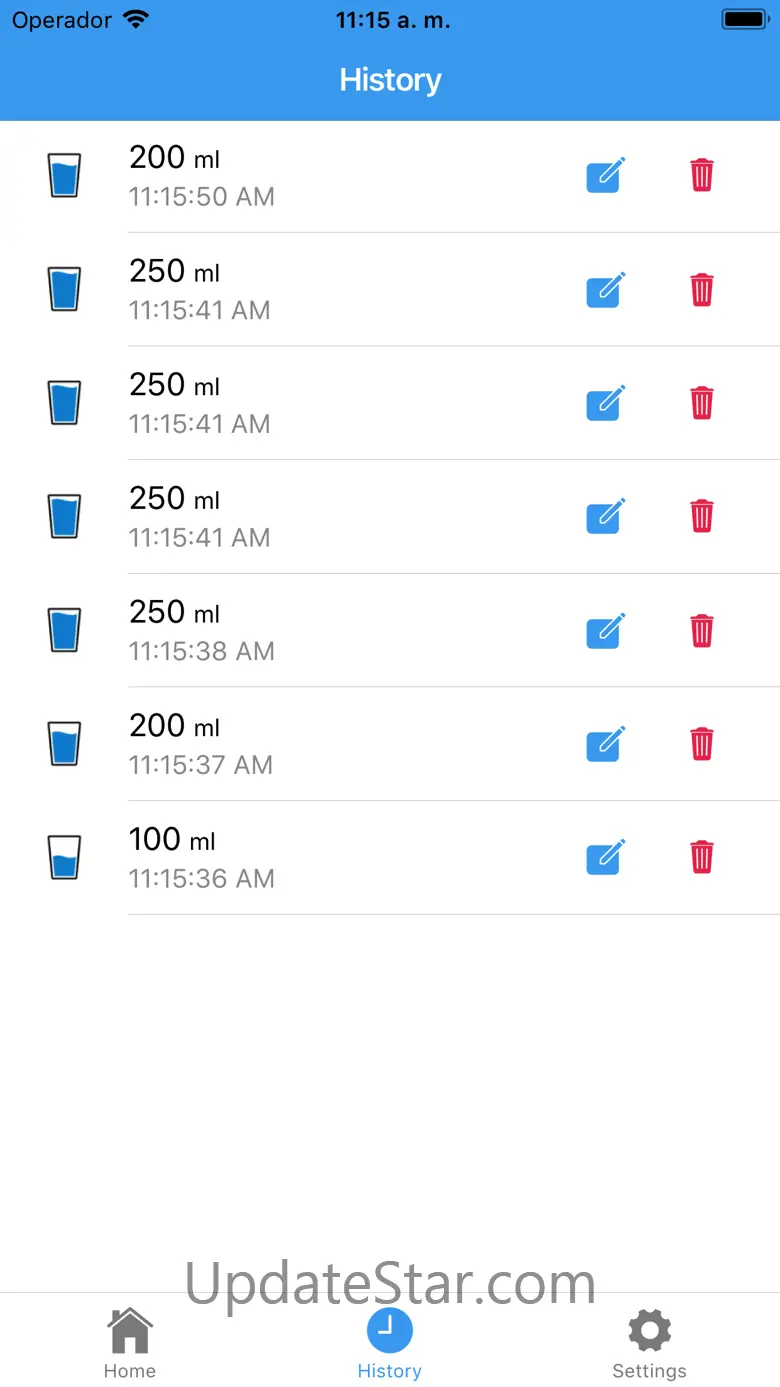Edit the 200 ml entry at 11:15:37 AM
This screenshot has width=780, height=1387.
[605, 745]
